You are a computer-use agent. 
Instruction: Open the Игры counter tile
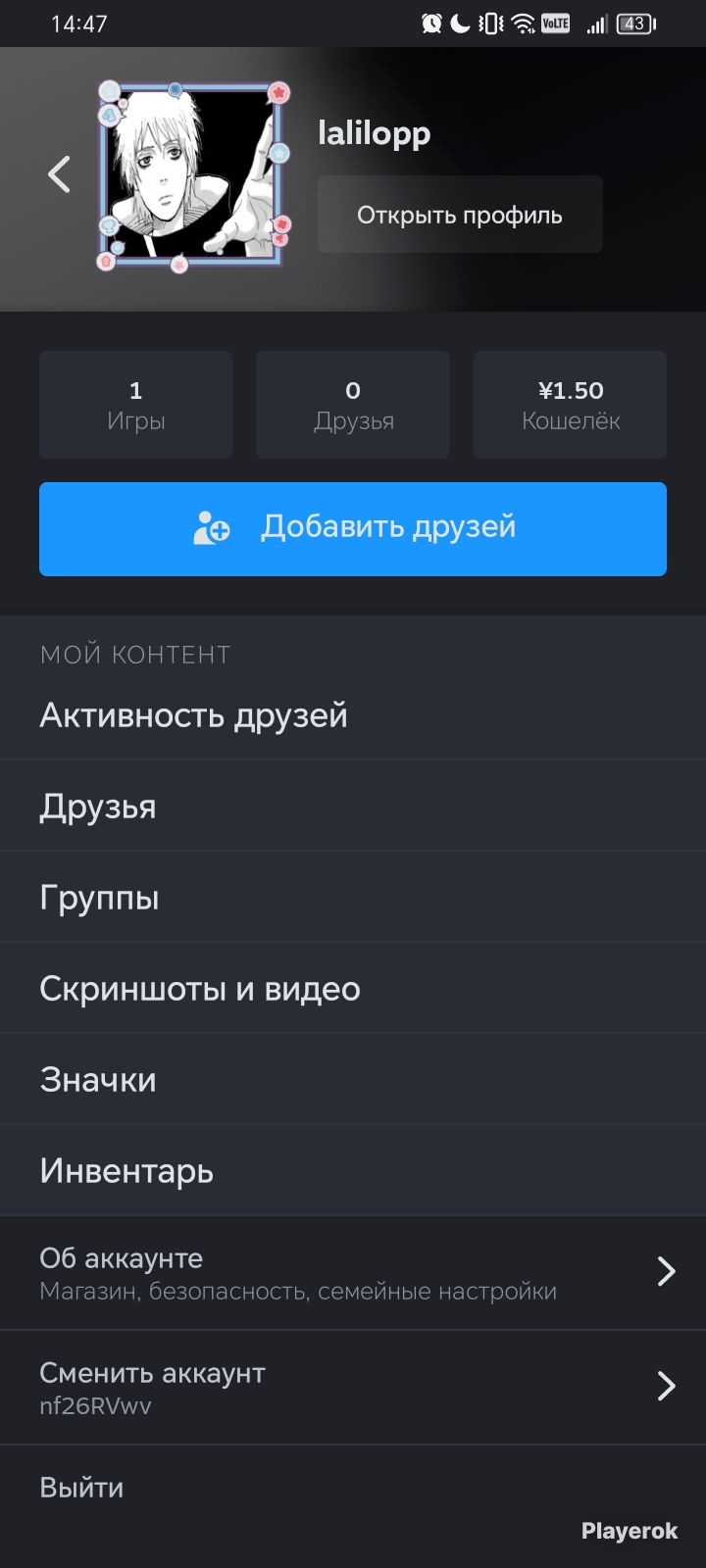pos(135,405)
